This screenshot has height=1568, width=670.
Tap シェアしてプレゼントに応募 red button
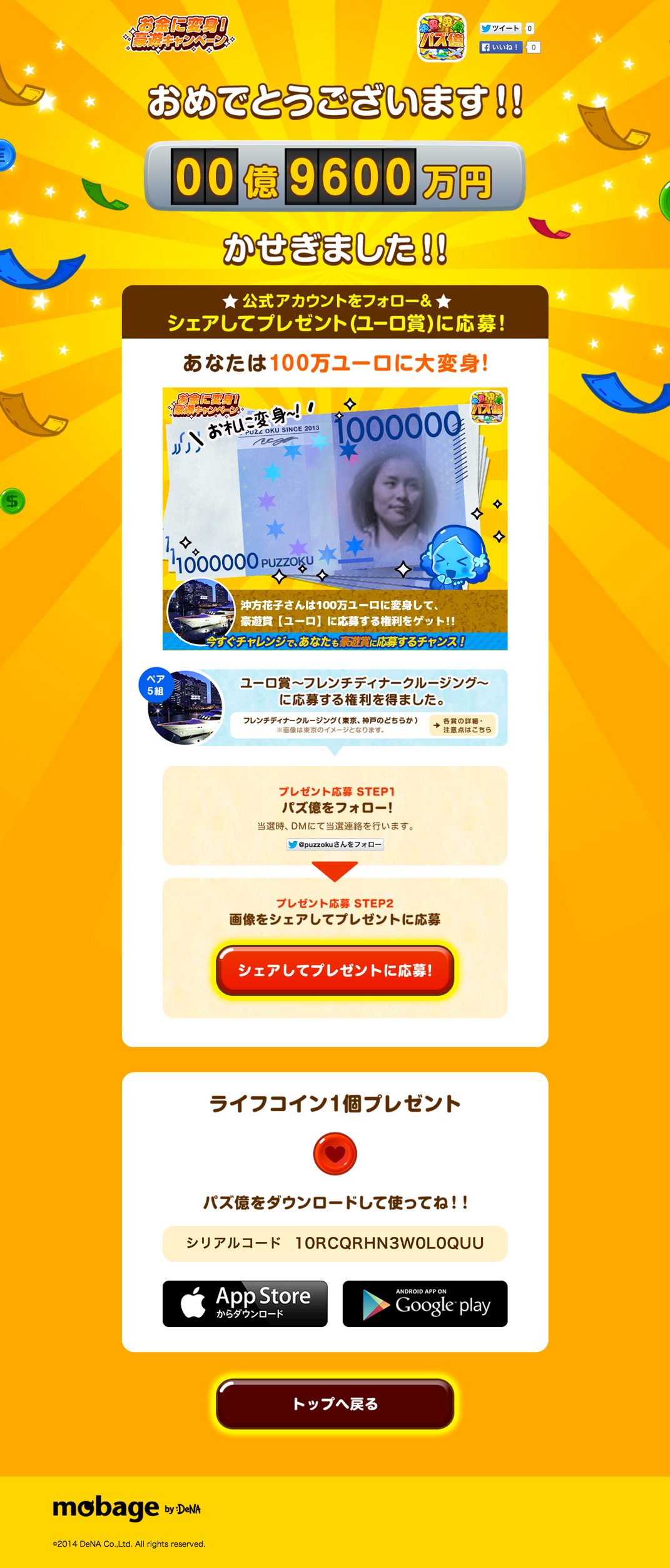pos(335,970)
